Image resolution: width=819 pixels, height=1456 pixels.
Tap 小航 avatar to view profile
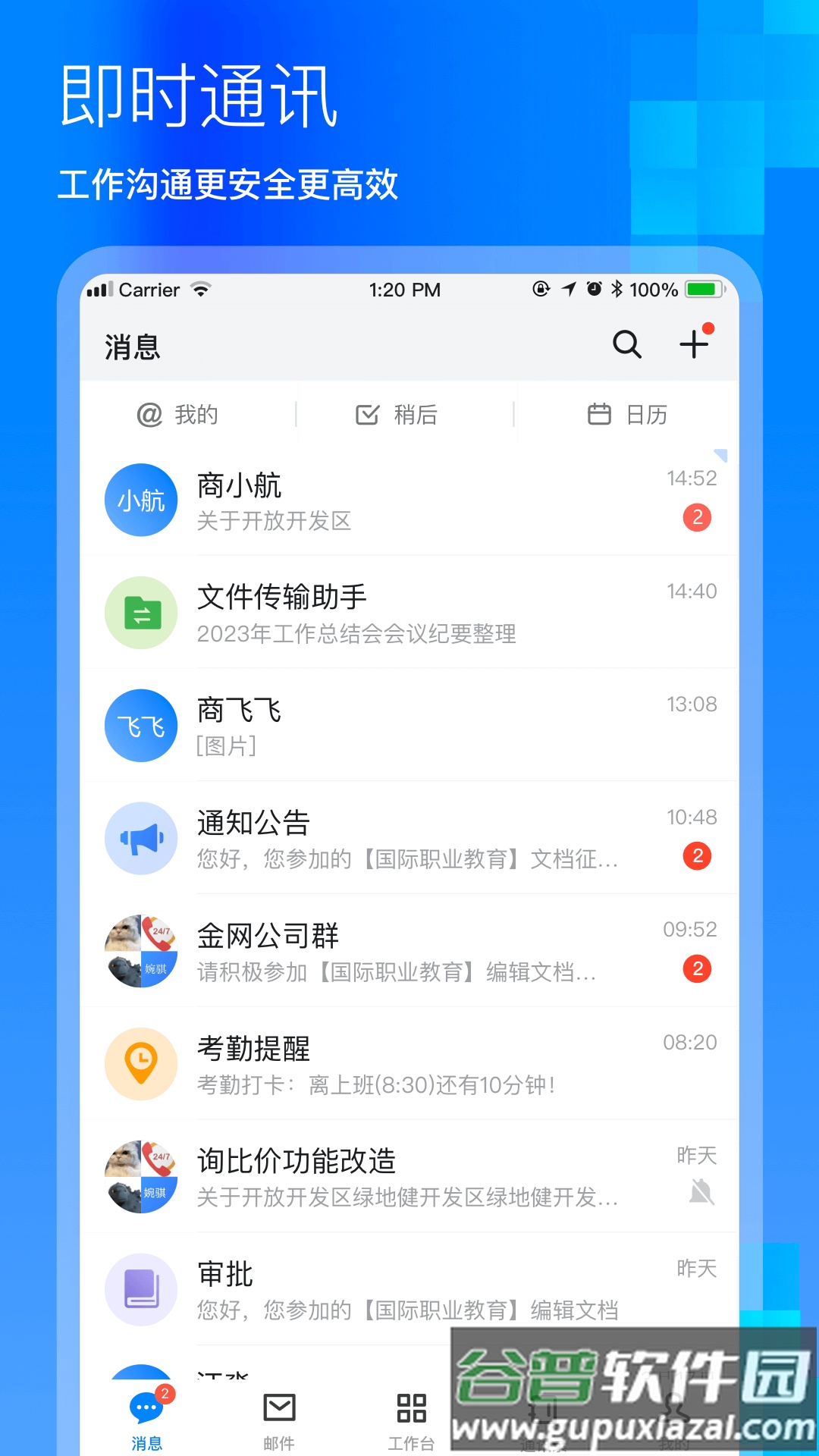click(x=140, y=500)
